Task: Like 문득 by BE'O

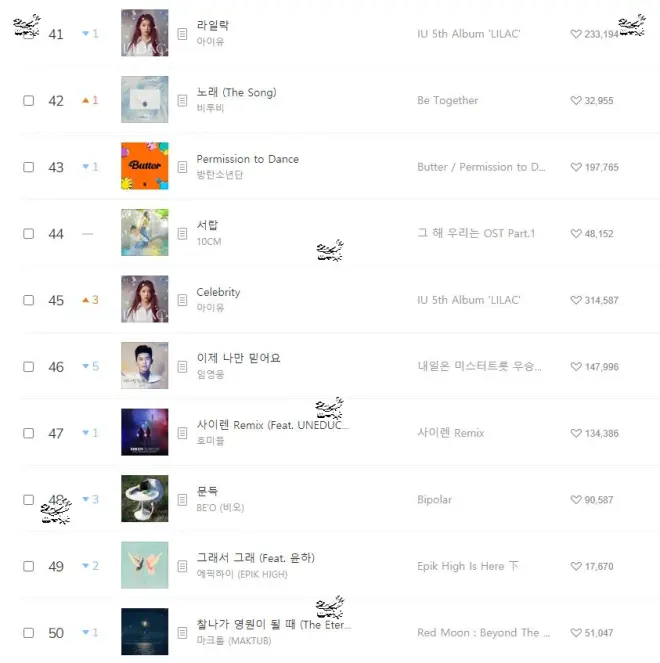Action: click(x=576, y=500)
